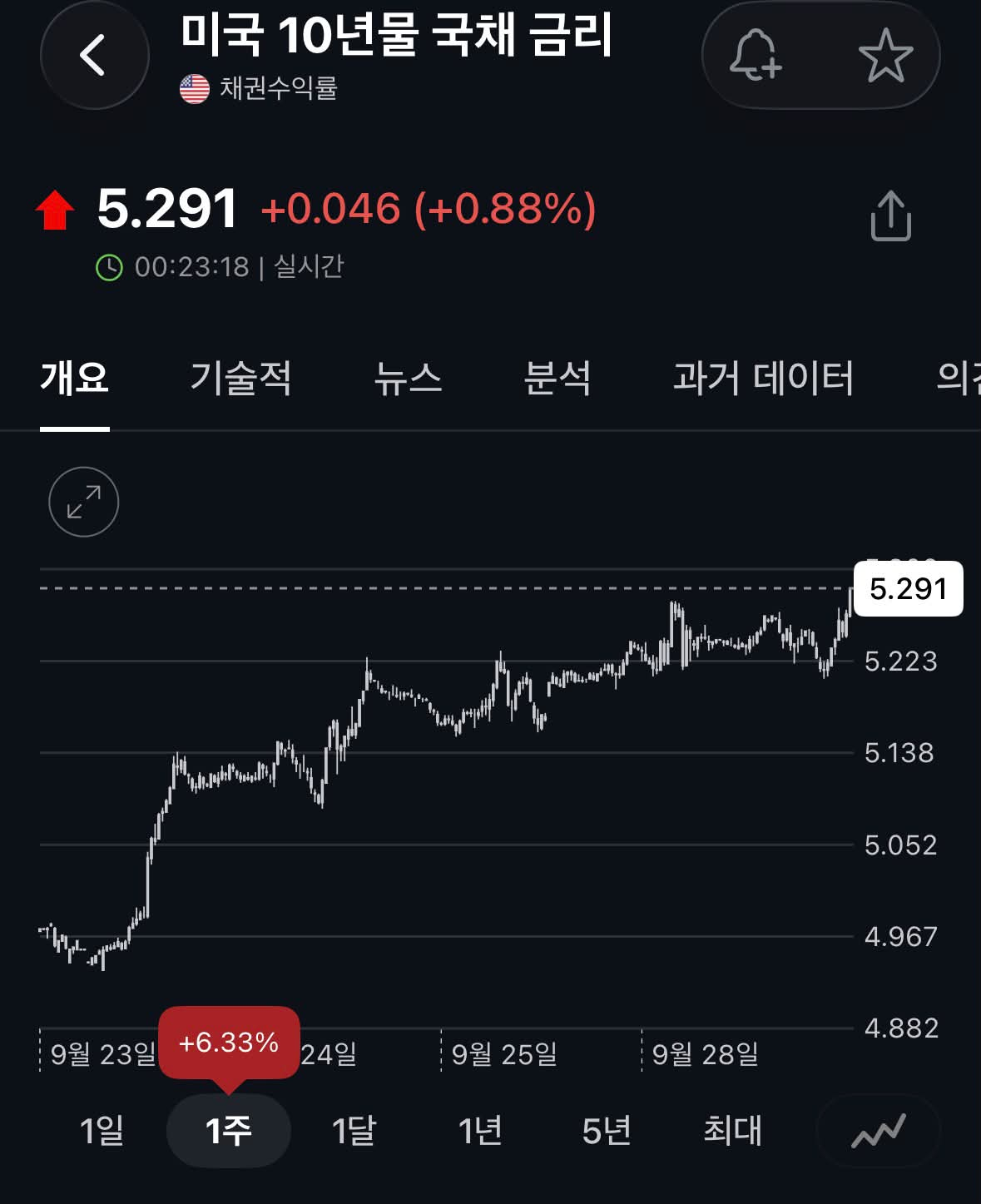Select the 1주 chart range
Image resolution: width=981 pixels, height=1204 pixels.
(228, 1131)
